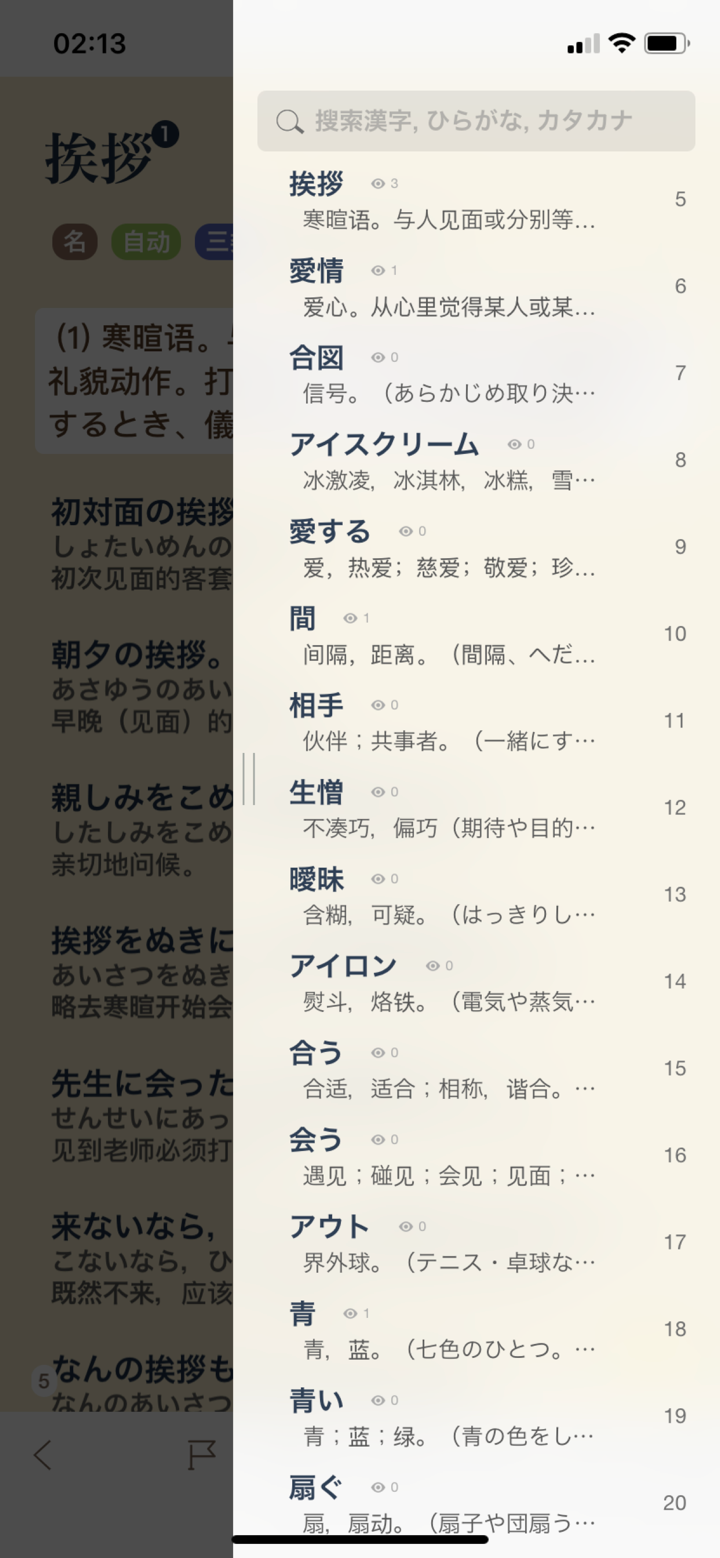Toggle the eye icon beside 青
Screen dimensions: 720x1558
(350, 1313)
